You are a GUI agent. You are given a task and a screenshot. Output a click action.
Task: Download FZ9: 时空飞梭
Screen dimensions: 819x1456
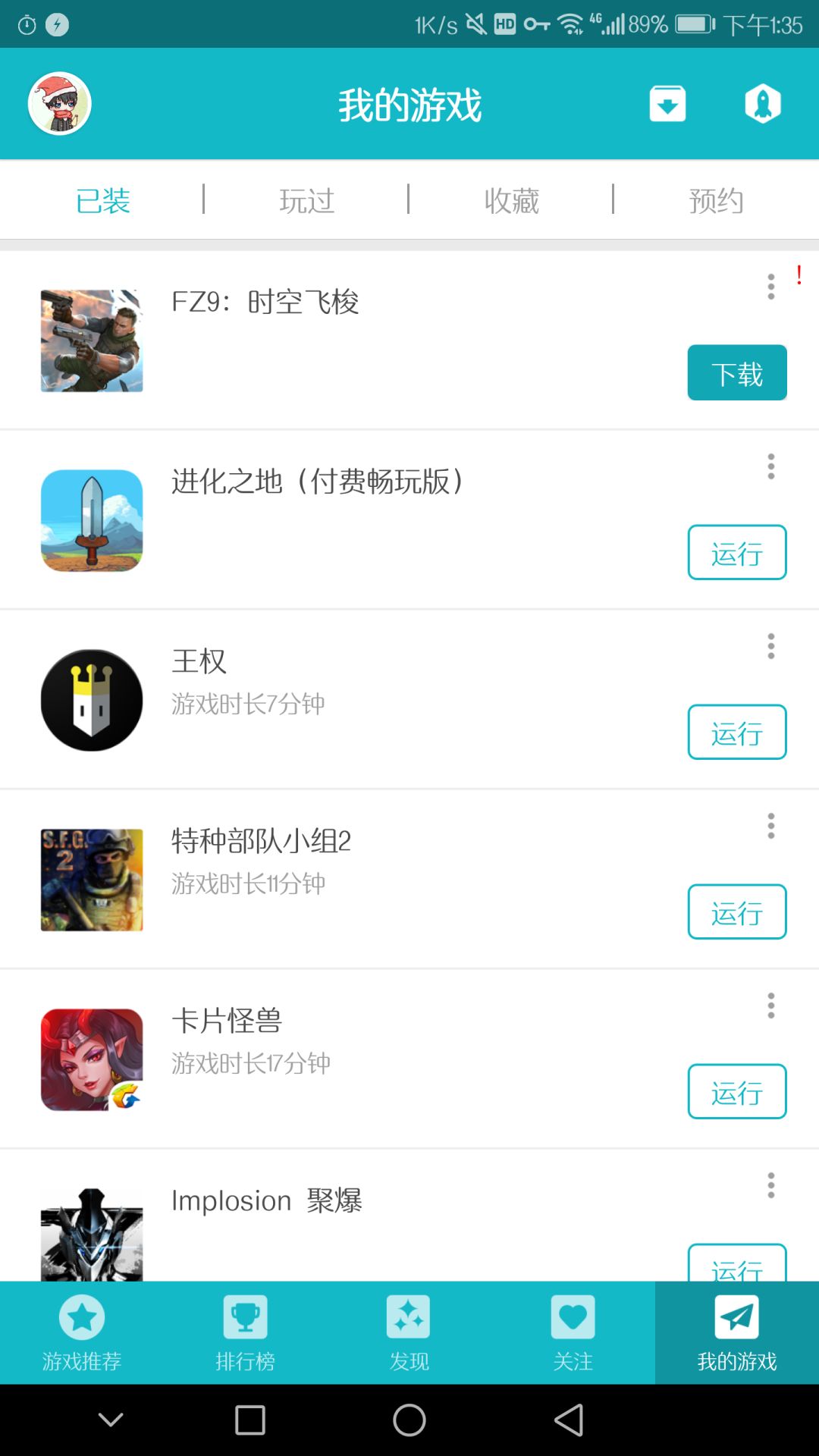coord(736,373)
